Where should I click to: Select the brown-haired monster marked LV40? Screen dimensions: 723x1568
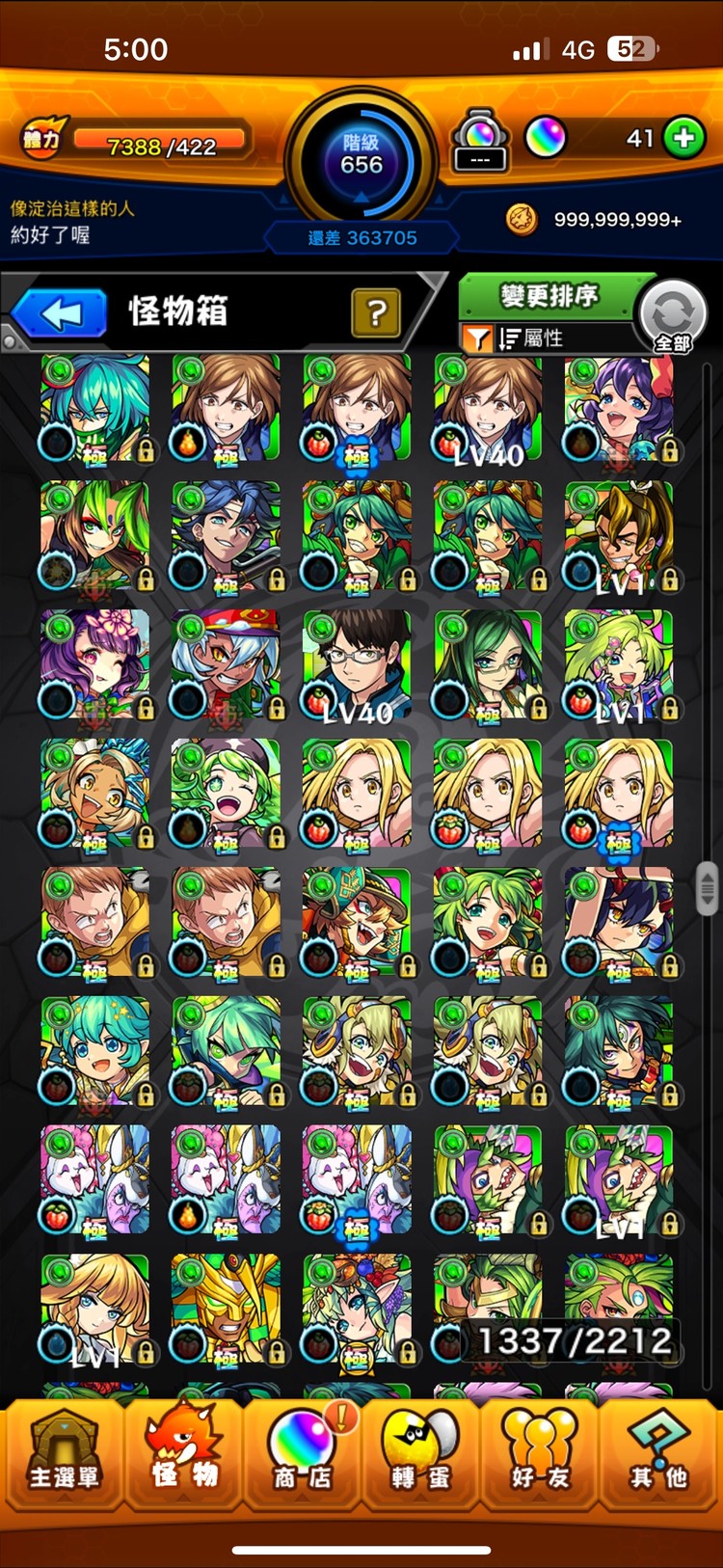click(488, 408)
